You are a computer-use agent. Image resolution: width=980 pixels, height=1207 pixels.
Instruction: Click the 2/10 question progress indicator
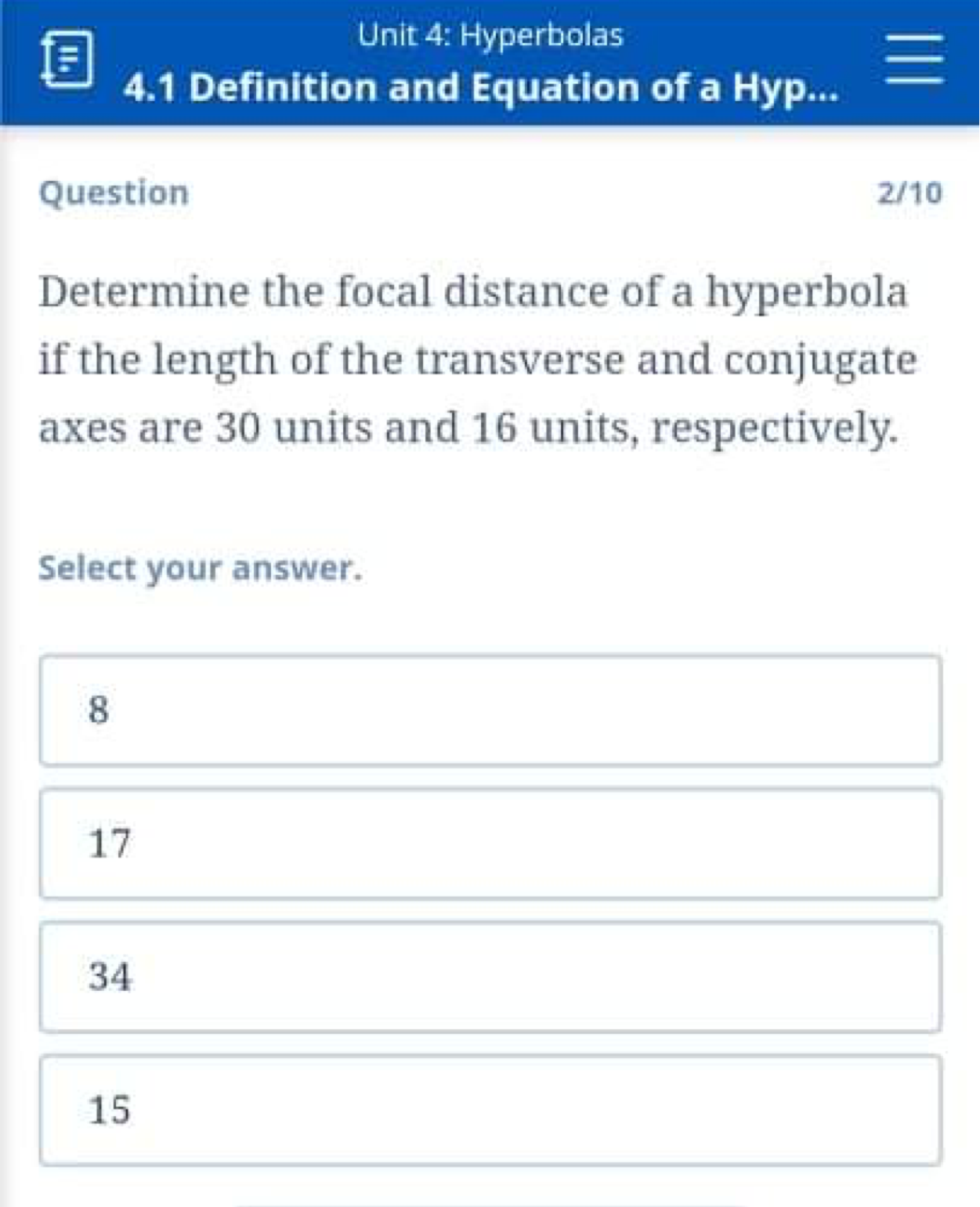point(913,192)
